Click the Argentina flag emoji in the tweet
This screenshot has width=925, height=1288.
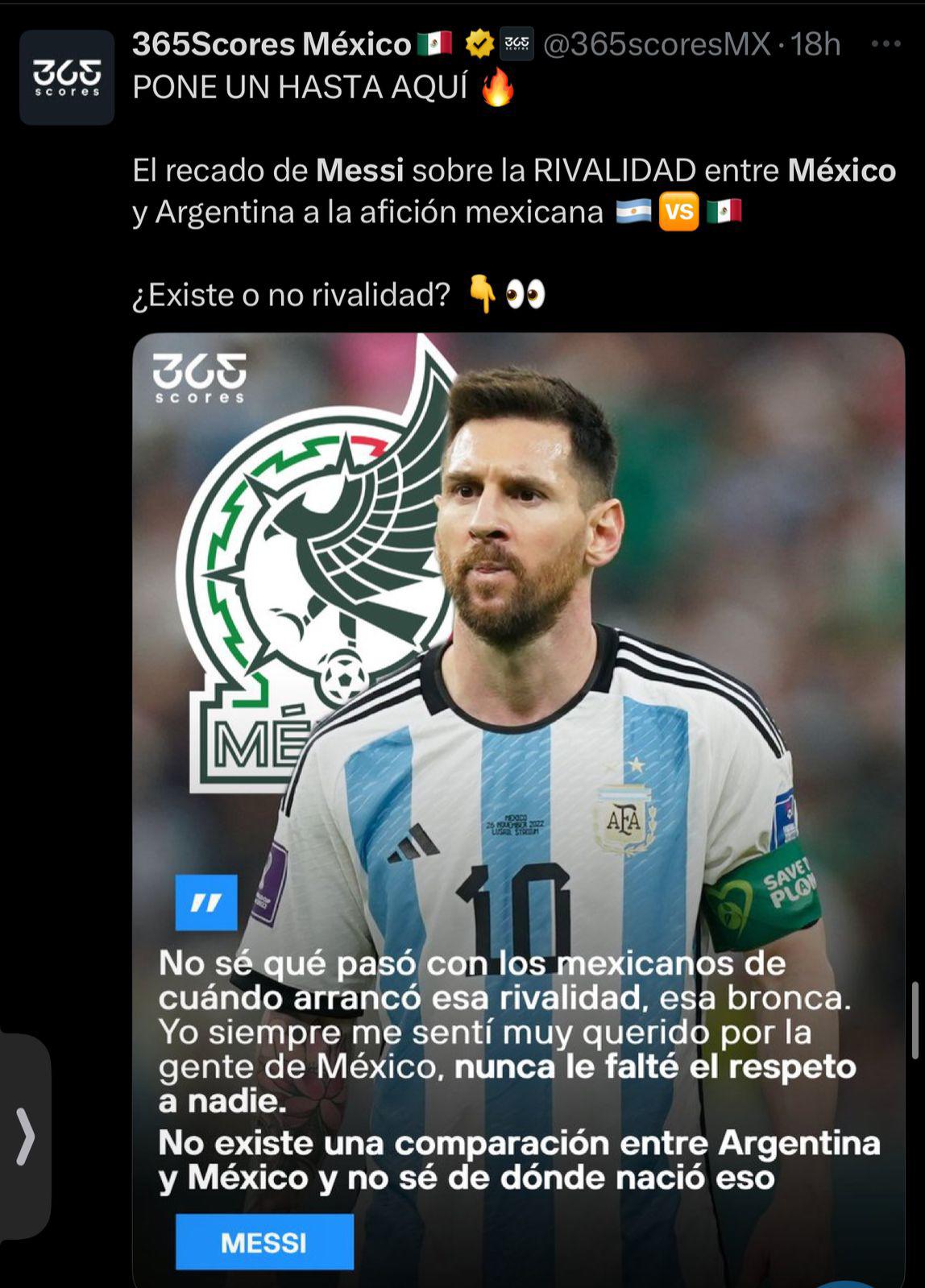(633, 213)
